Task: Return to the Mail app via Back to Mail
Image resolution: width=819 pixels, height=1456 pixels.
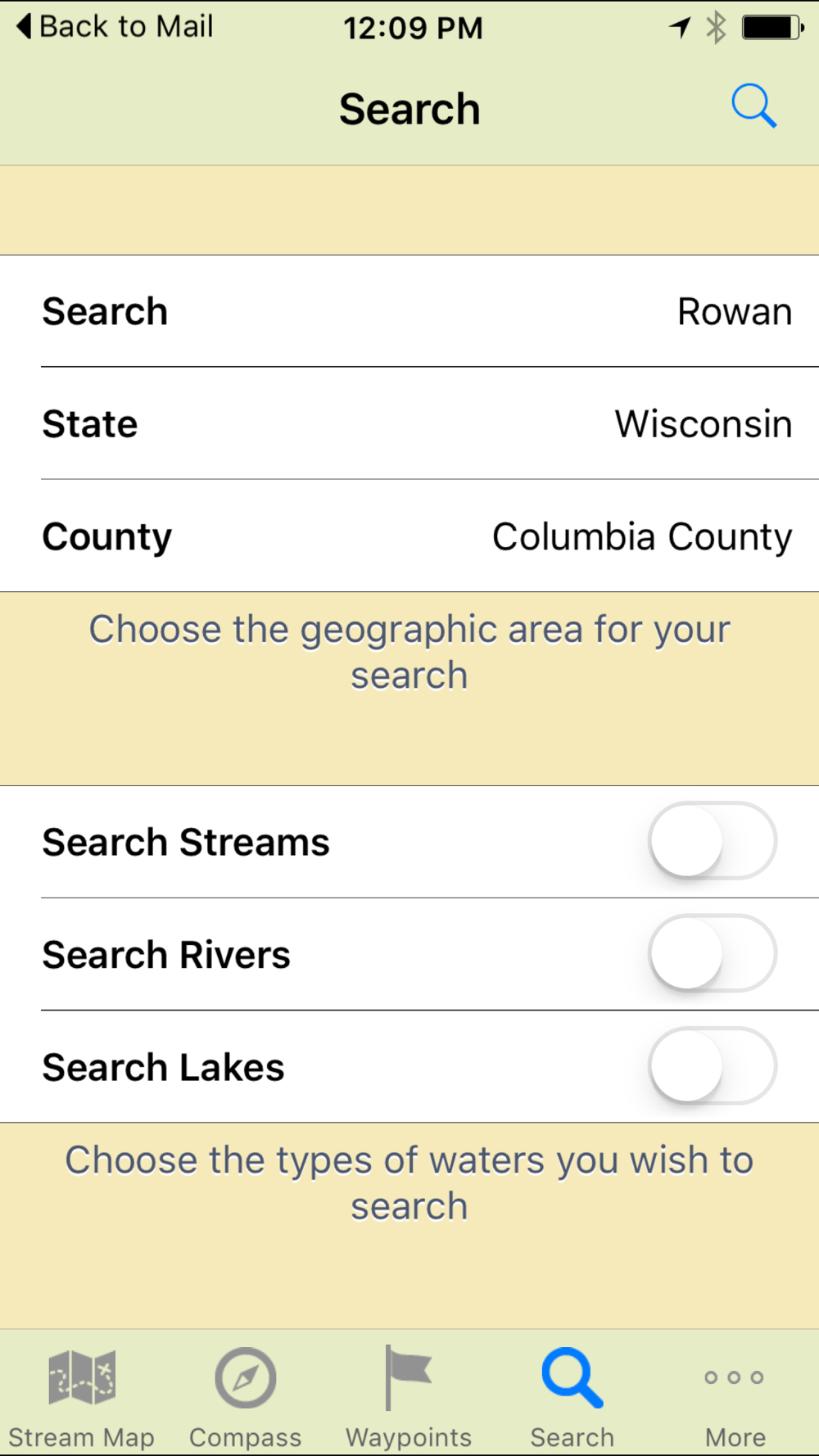Action: [115, 26]
